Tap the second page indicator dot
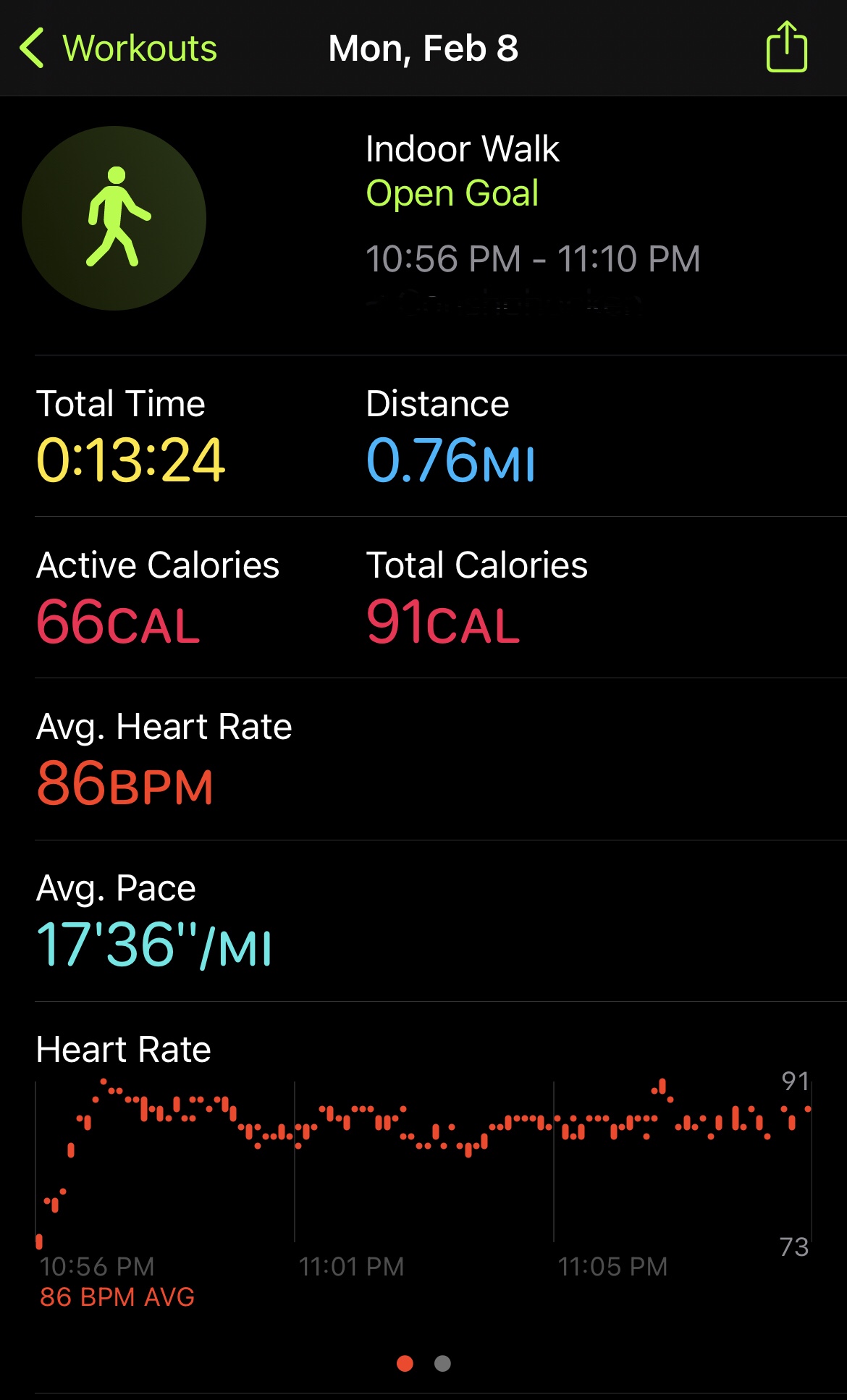847x1400 pixels. point(442,1364)
